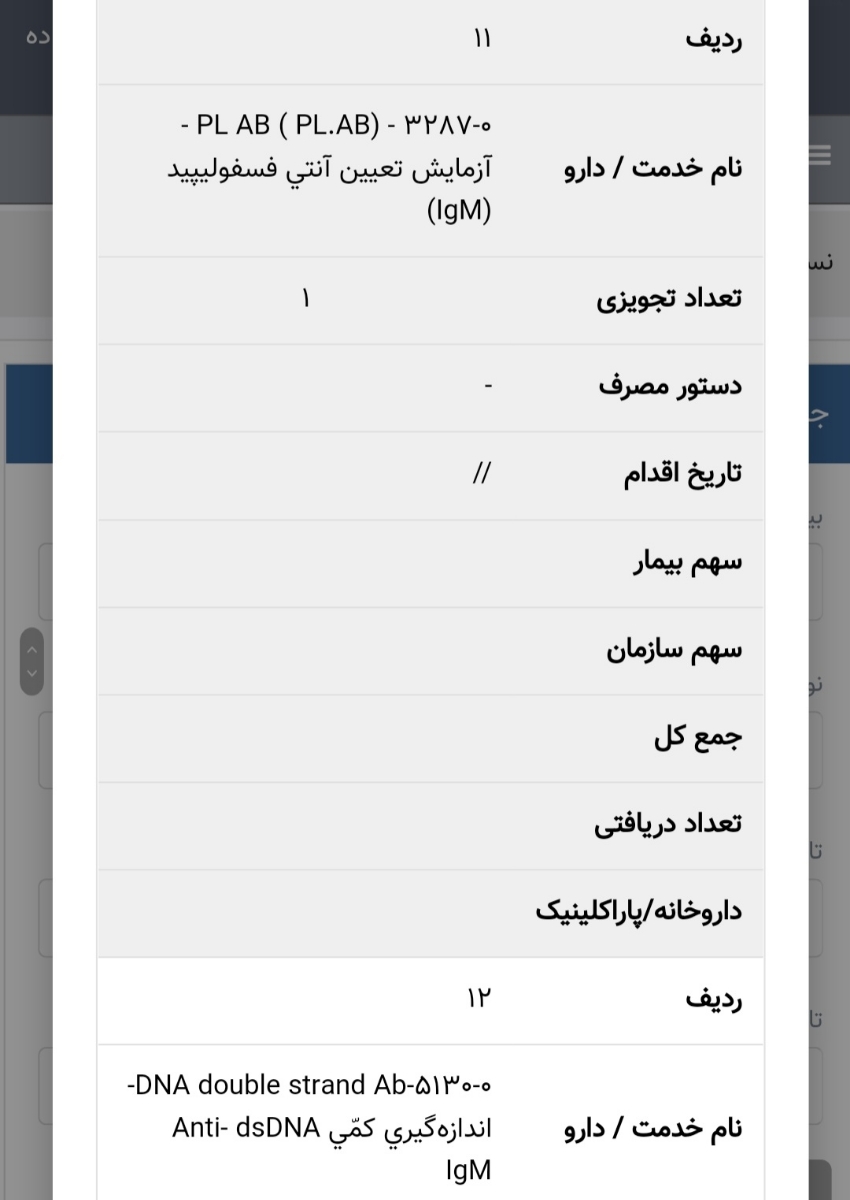Click the تعداد تجویزی quantity value of 1
Image resolution: width=850 pixels, height=1200 pixels.
[307, 297]
